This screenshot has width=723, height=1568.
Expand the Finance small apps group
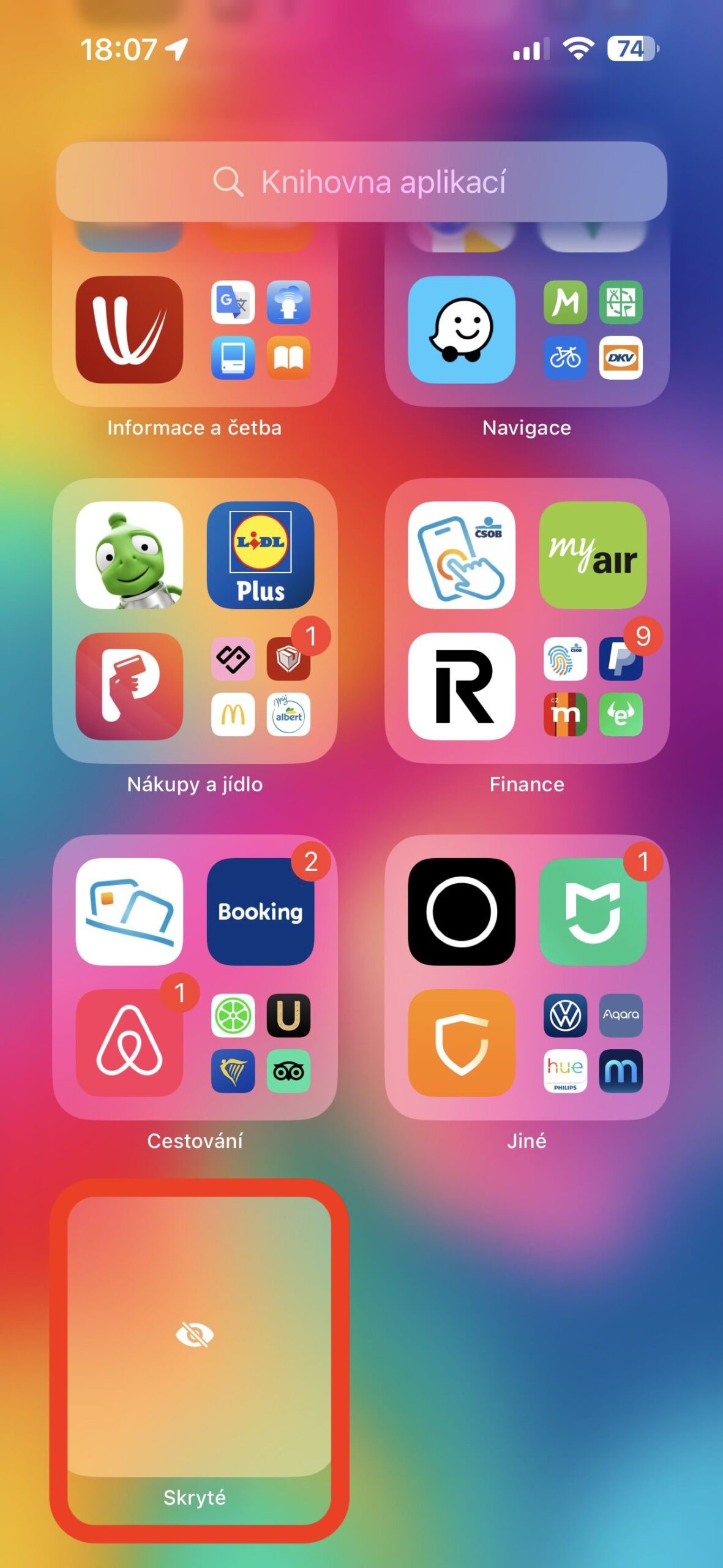click(x=593, y=686)
